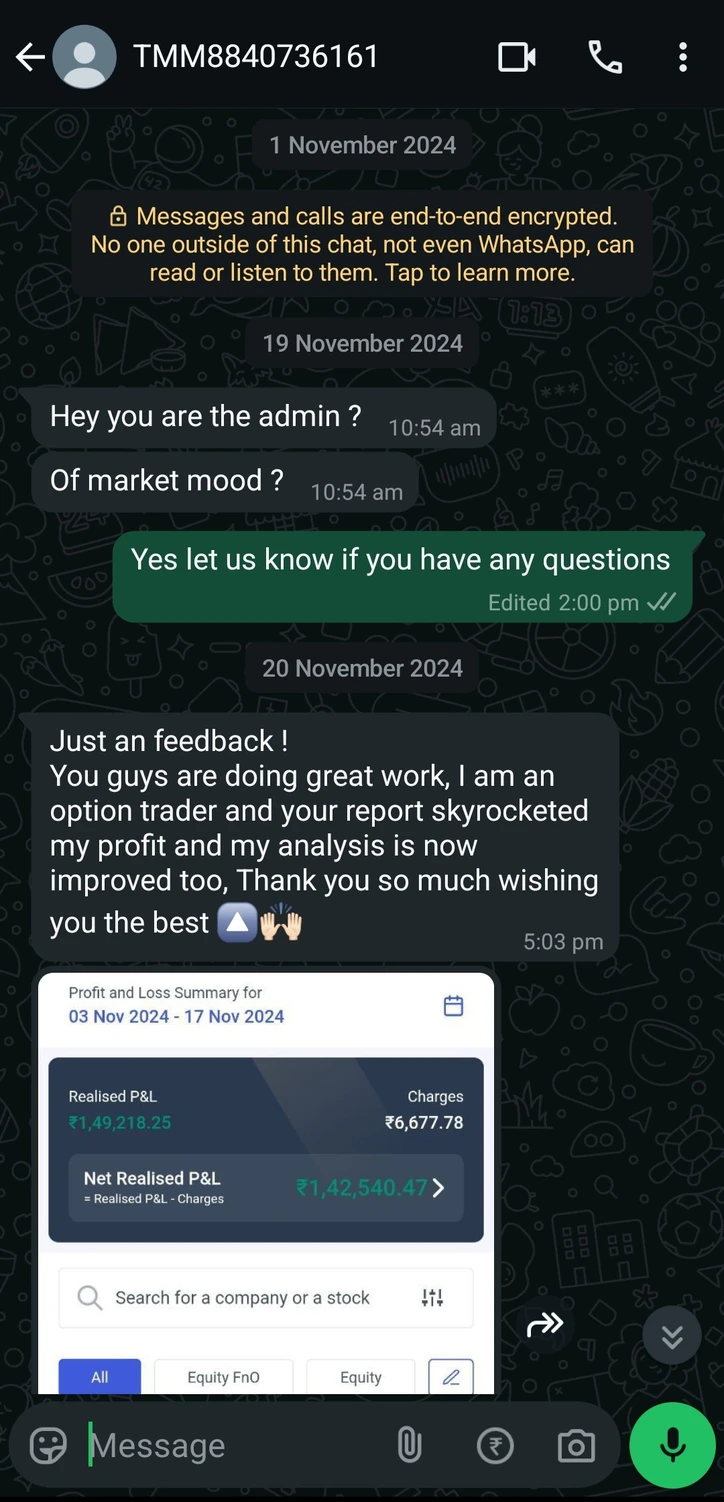724x1502 pixels.
Task: Open the Profit and Loss image
Action: tap(266, 1183)
